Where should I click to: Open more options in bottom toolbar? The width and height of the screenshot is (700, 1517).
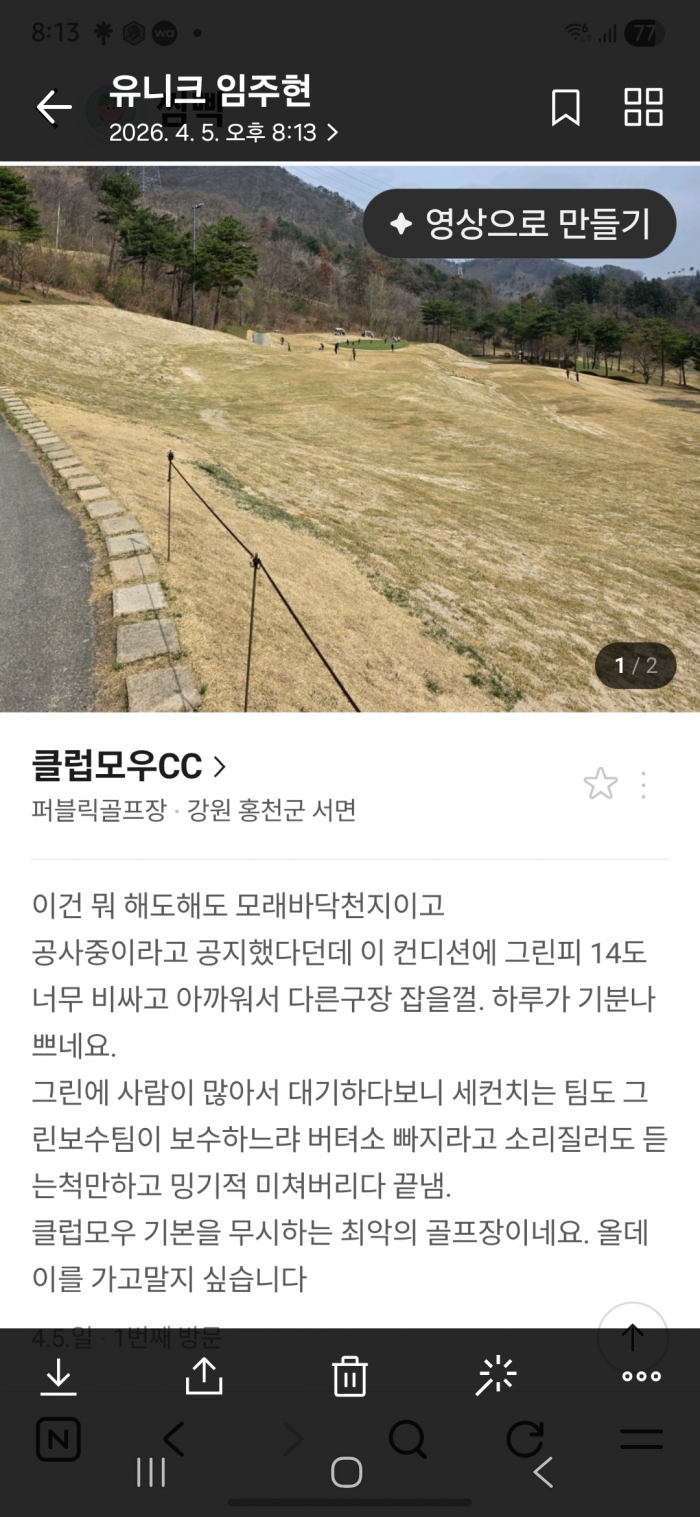tap(641, 1377)
